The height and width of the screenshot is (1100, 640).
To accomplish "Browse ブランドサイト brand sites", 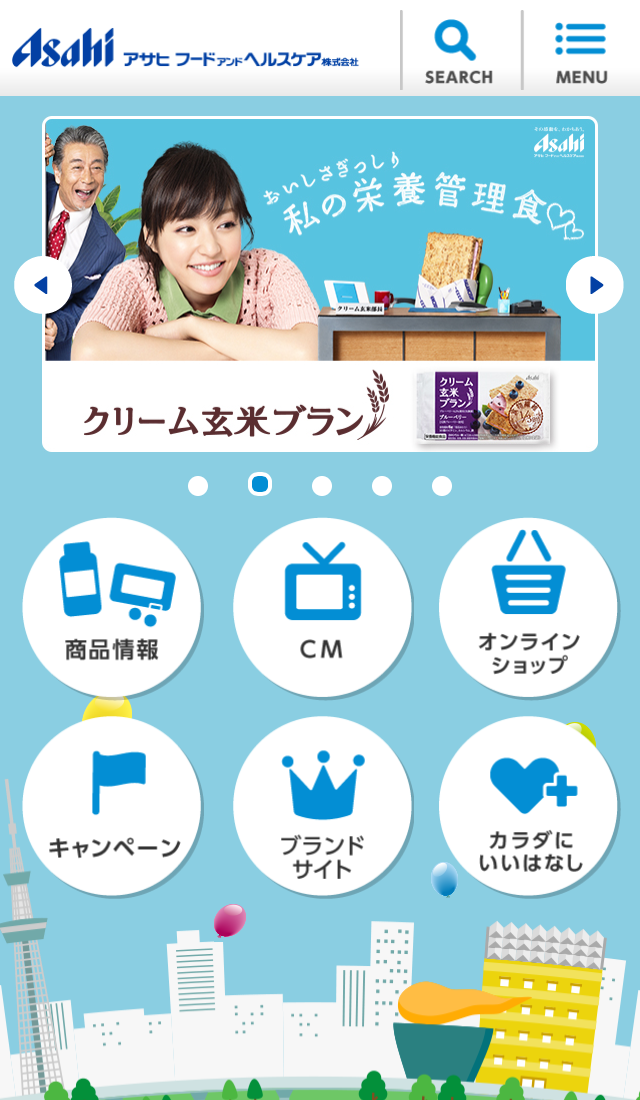I will [x=322, y=806].
